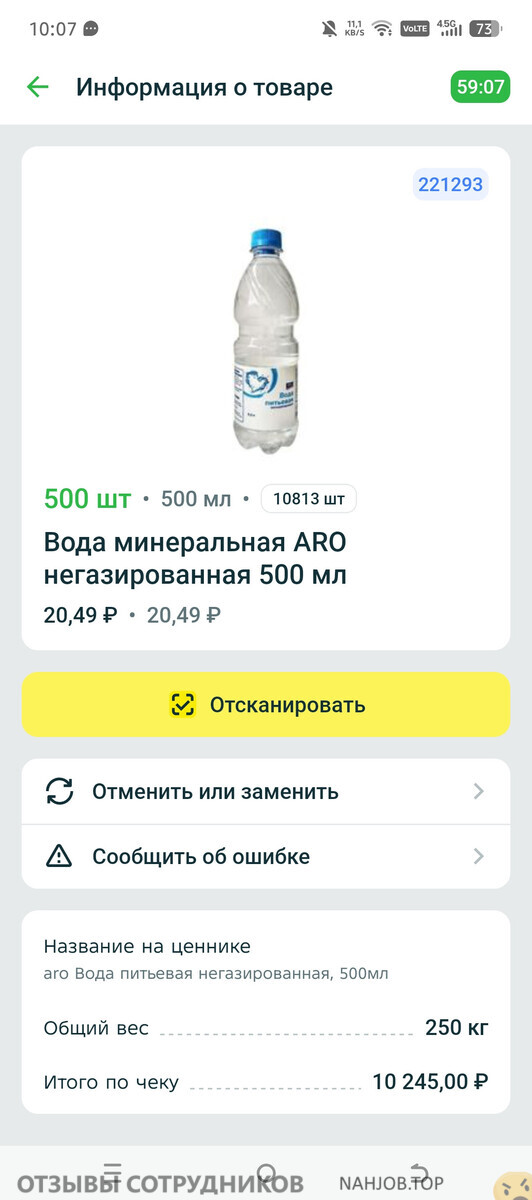The height and width of the screenshot is (1200, 532).
Task: Go back using the green arrow
Action: tap(37, 87)
